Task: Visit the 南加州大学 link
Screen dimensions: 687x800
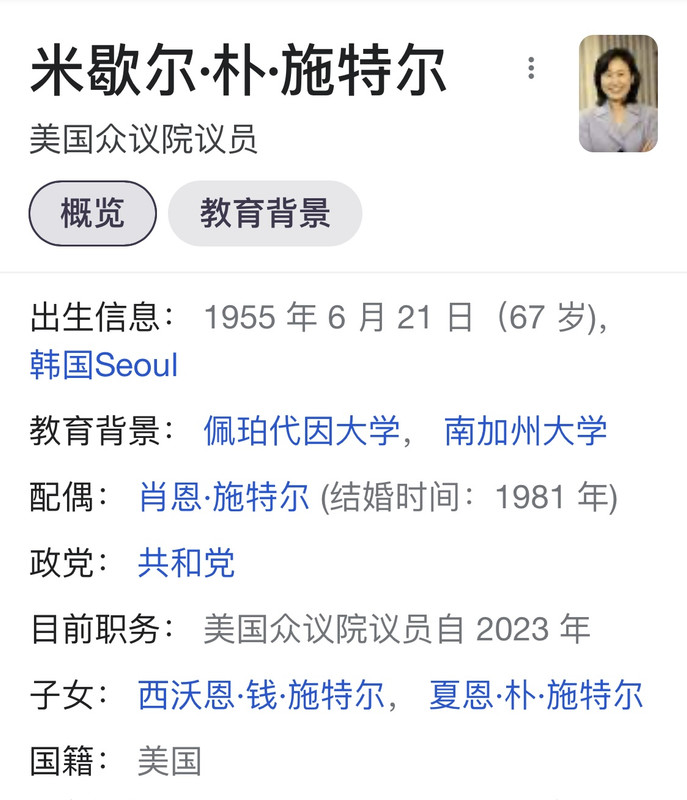Action: click(x=525, y=431)
